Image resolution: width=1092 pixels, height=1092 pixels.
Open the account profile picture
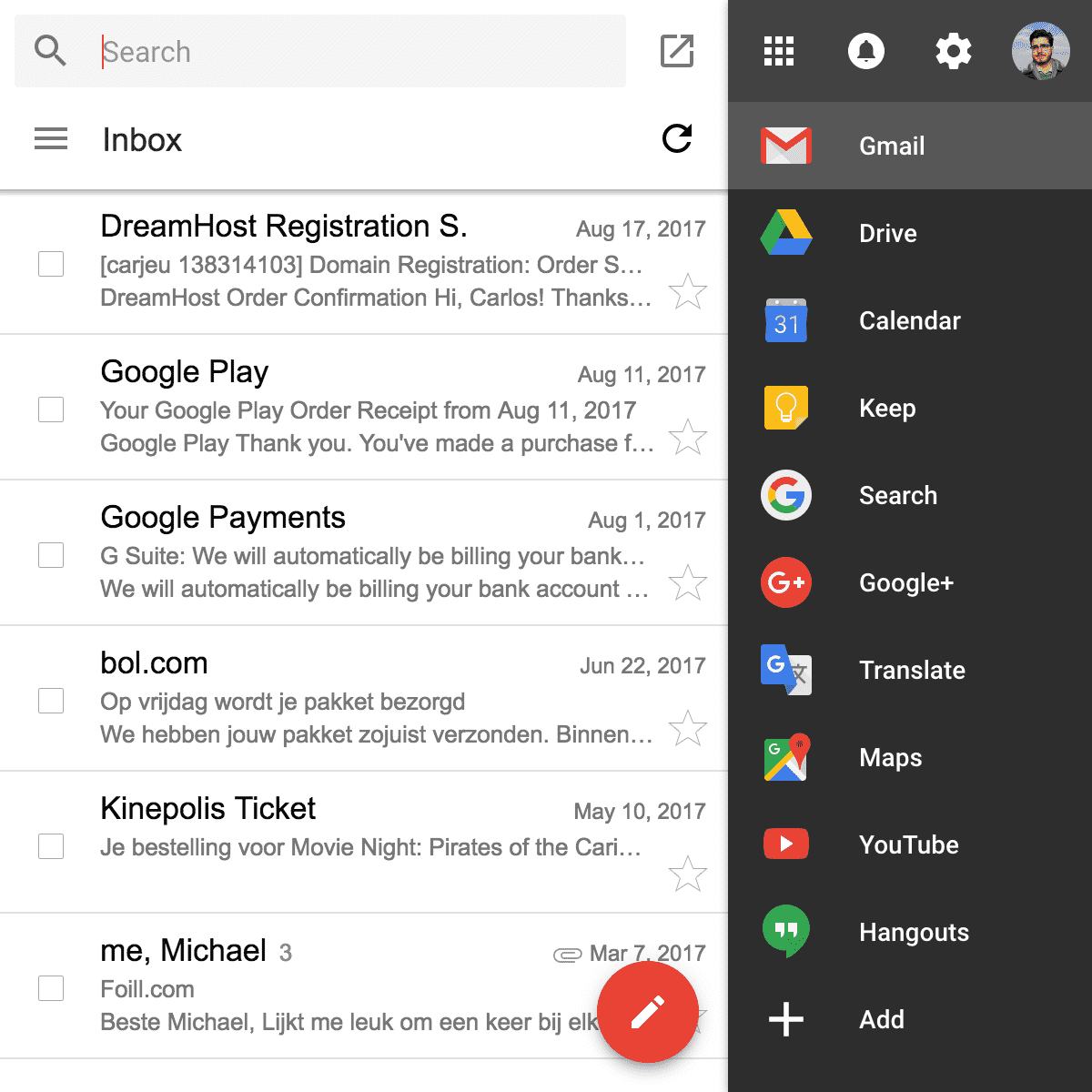pos(1040,51)
